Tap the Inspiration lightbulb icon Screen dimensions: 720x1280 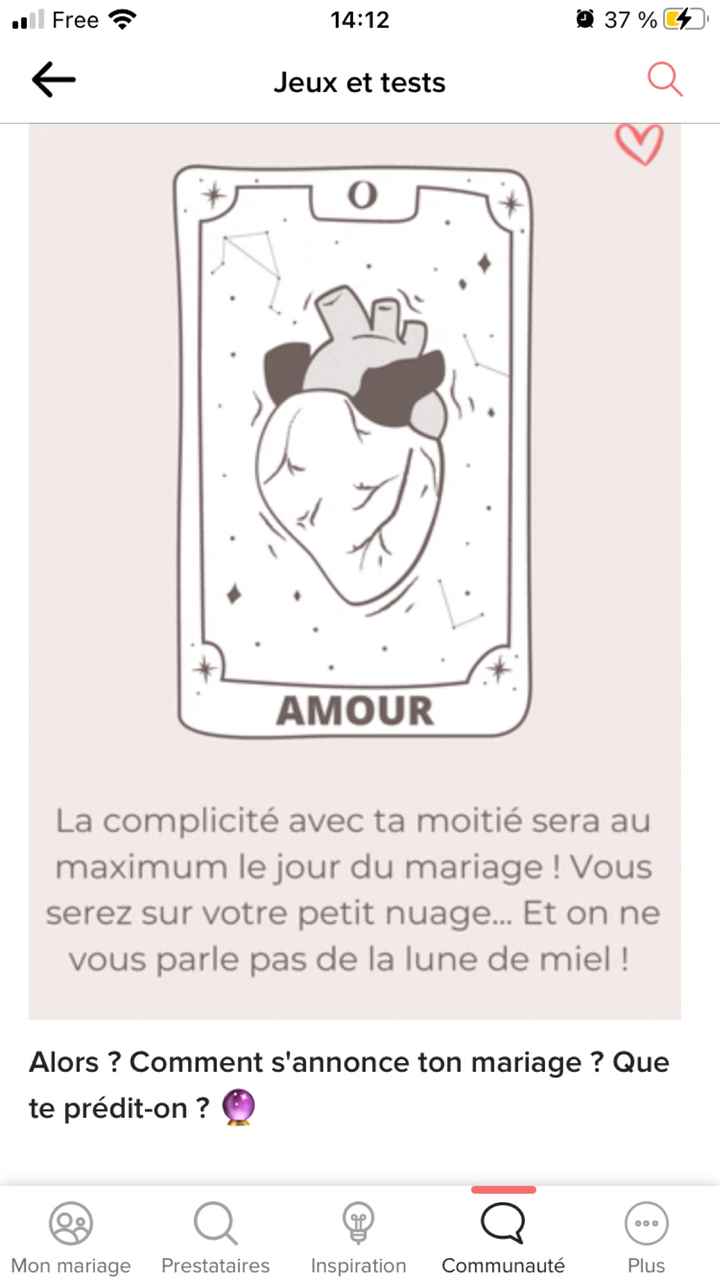click(358, 1222)
